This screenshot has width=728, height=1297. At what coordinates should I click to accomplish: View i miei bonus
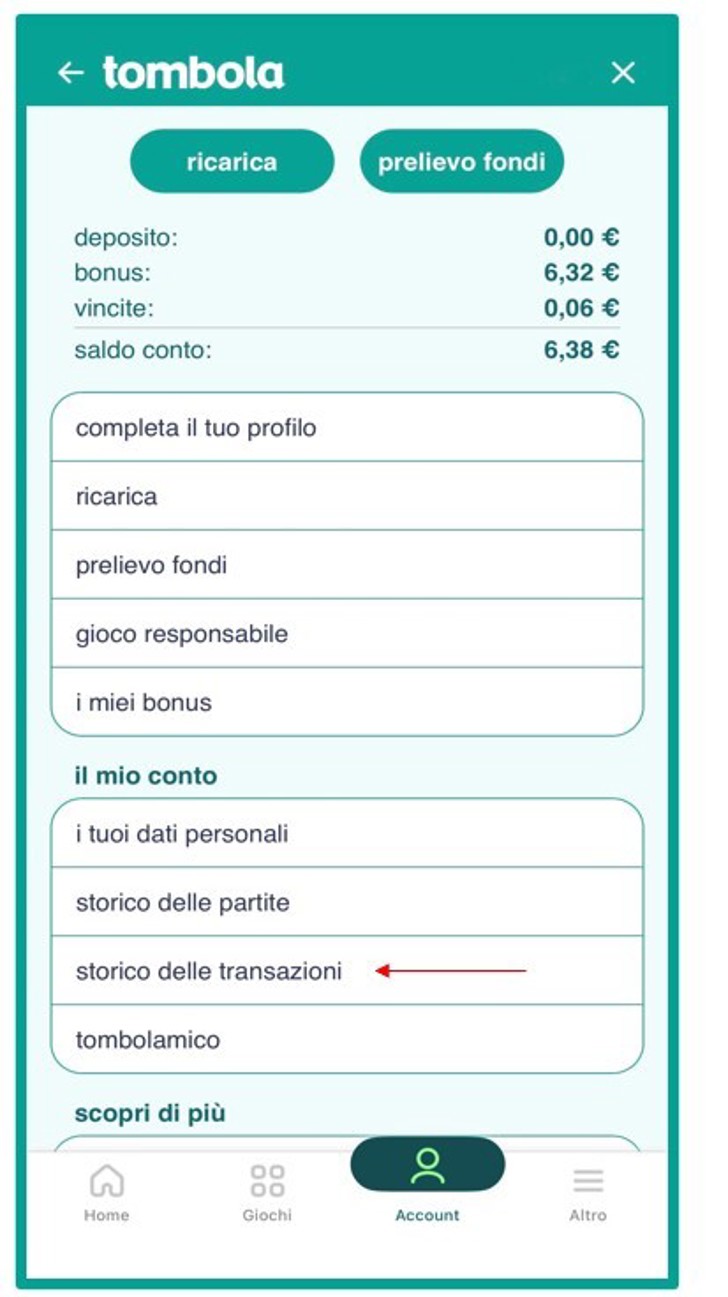point(346,702)
